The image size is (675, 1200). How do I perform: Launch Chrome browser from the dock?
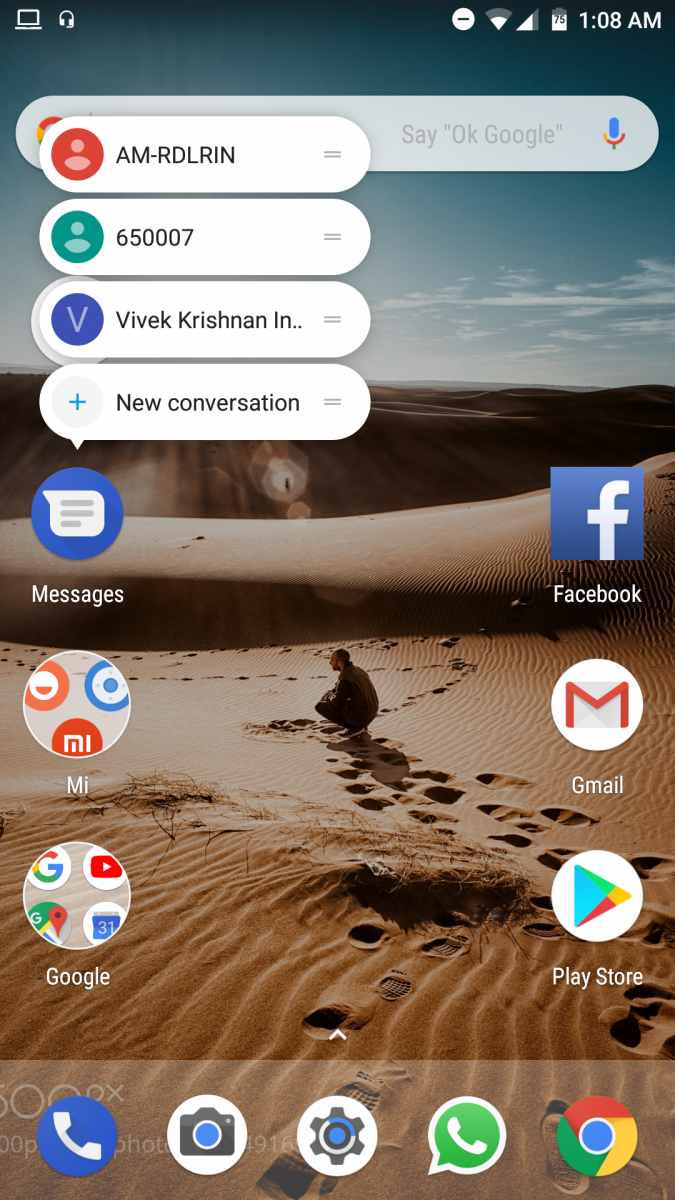[597, 1135]
